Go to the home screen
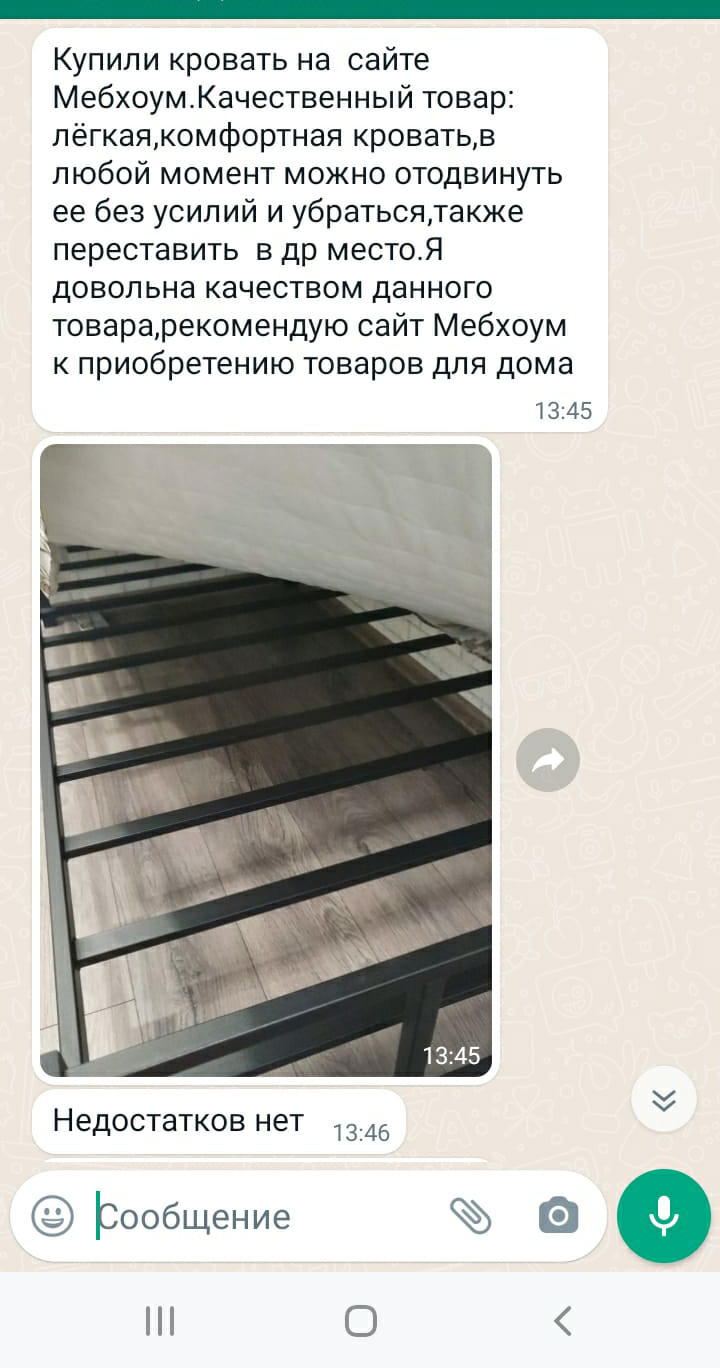 tap(360, 1321)
